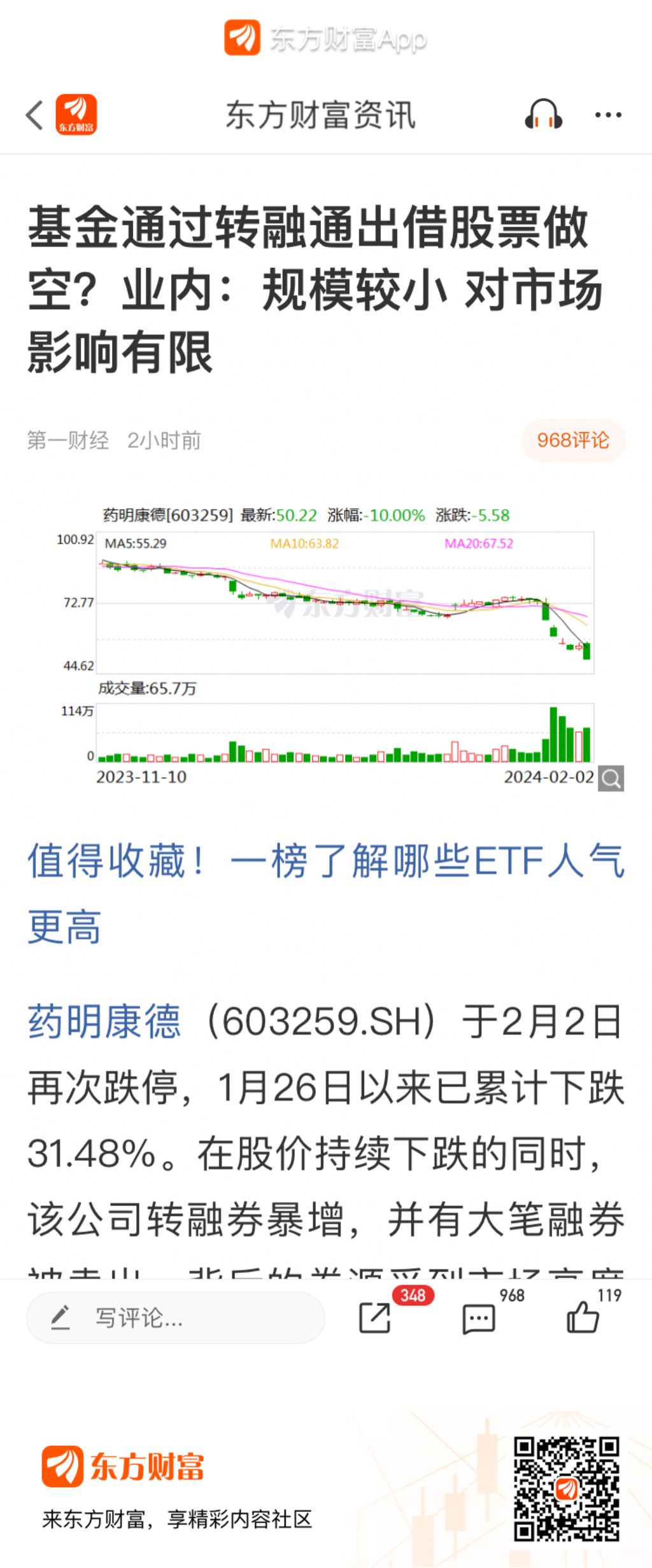Share this article via the share icon
The width and height of the screenshot is (652, 1568).
(x=375, y=1317)
